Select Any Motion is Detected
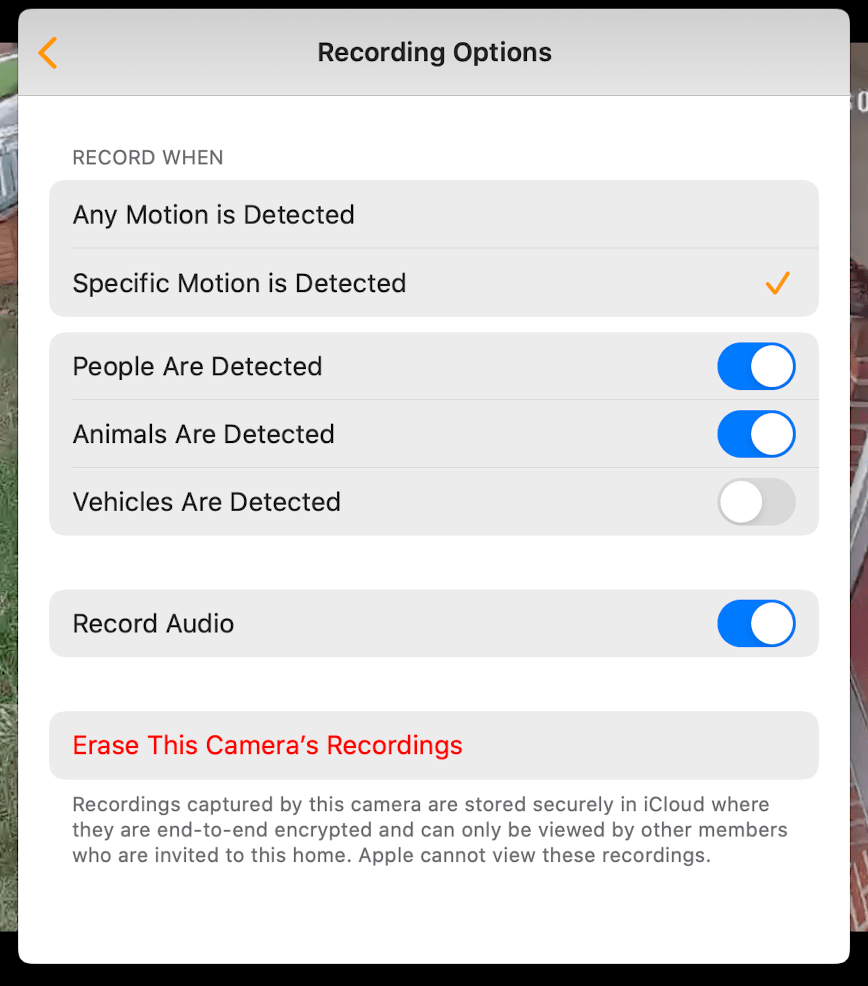 pyautogui.click(x=433, y=215)
